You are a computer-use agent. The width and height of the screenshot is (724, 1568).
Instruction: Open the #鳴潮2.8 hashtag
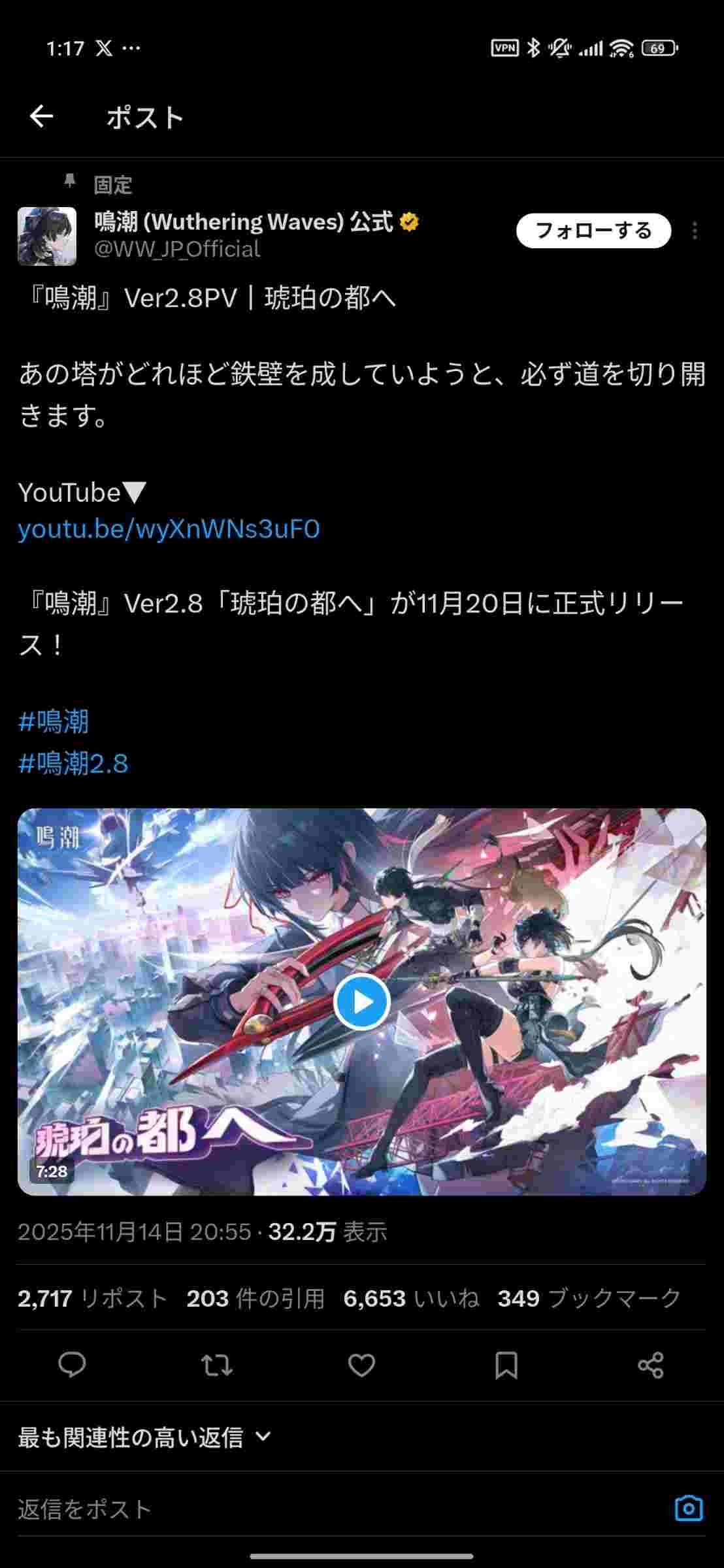(73, 763)
